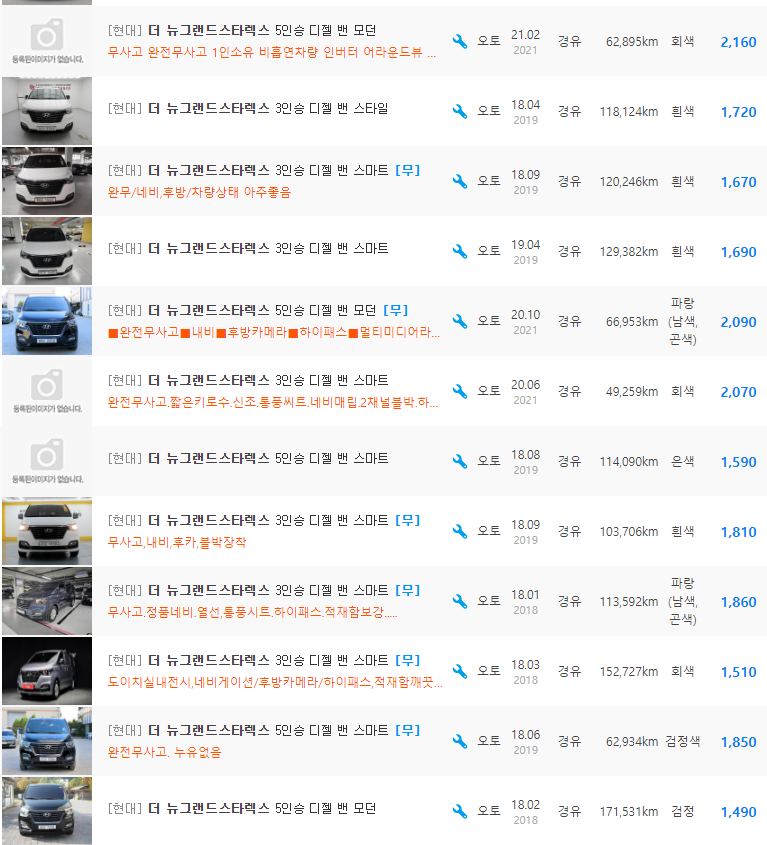Image resolution: width=767 pixels, height=845 pixels.
Task: Click the wrench icon on the 118,124km listing
Action: 459,110
